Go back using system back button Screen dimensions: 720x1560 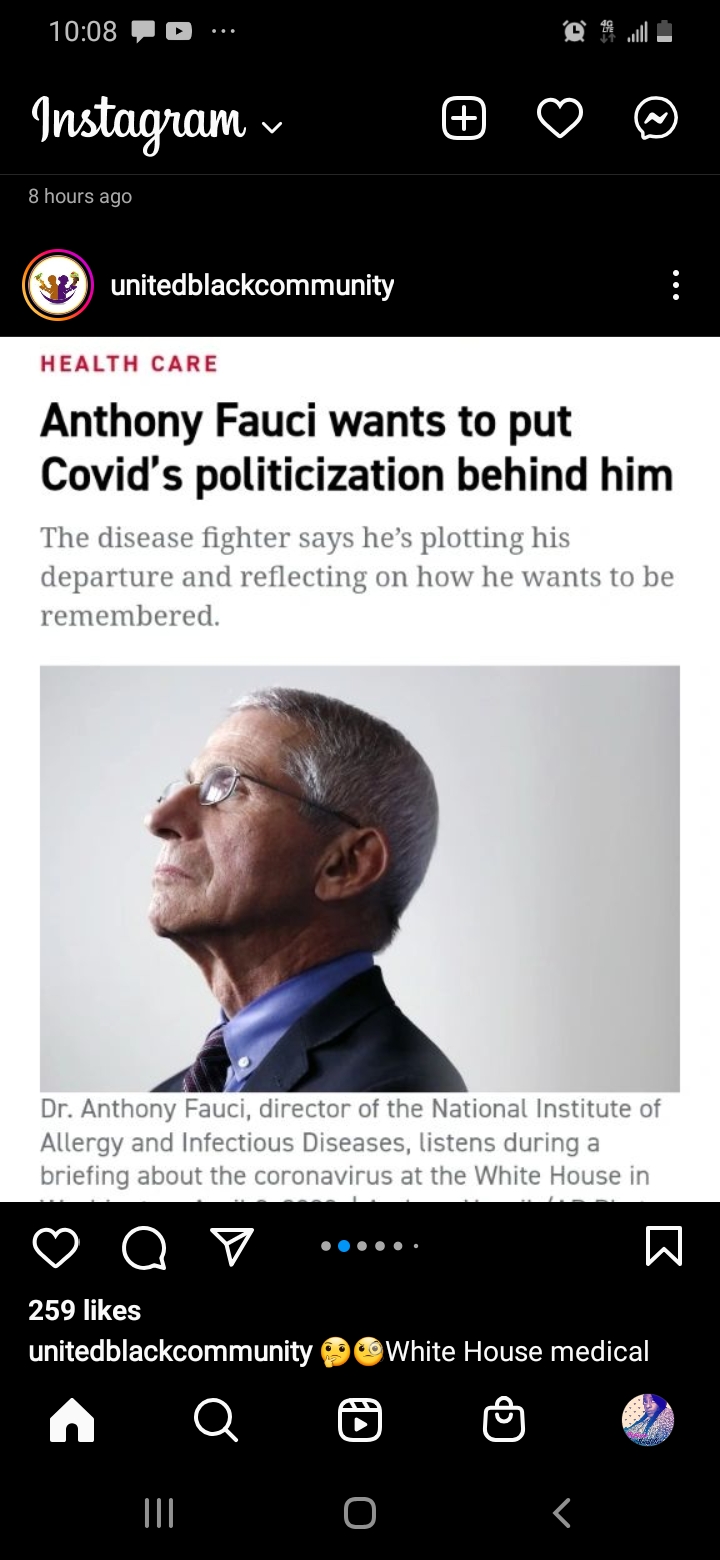(562, 1512)
